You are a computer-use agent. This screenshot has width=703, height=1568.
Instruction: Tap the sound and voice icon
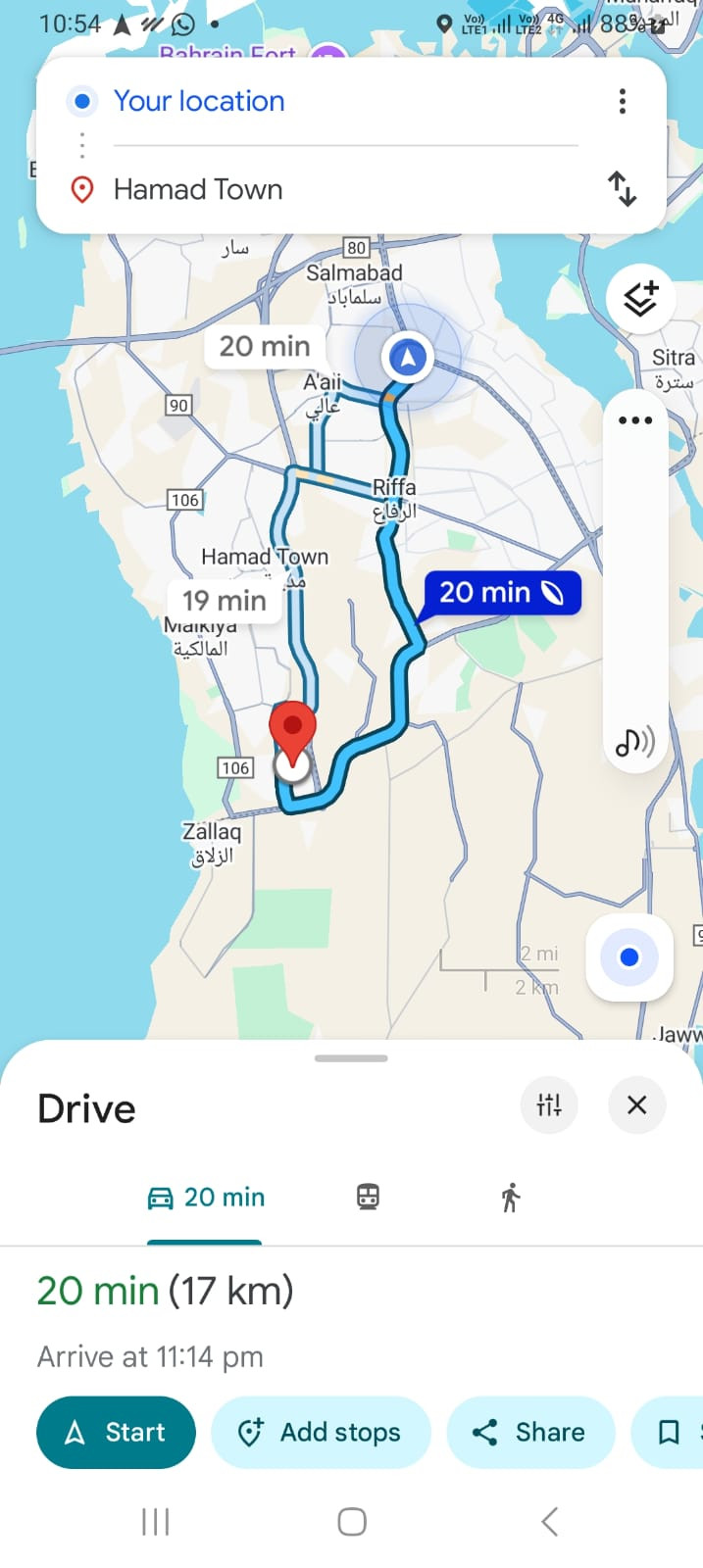[634, 742]
